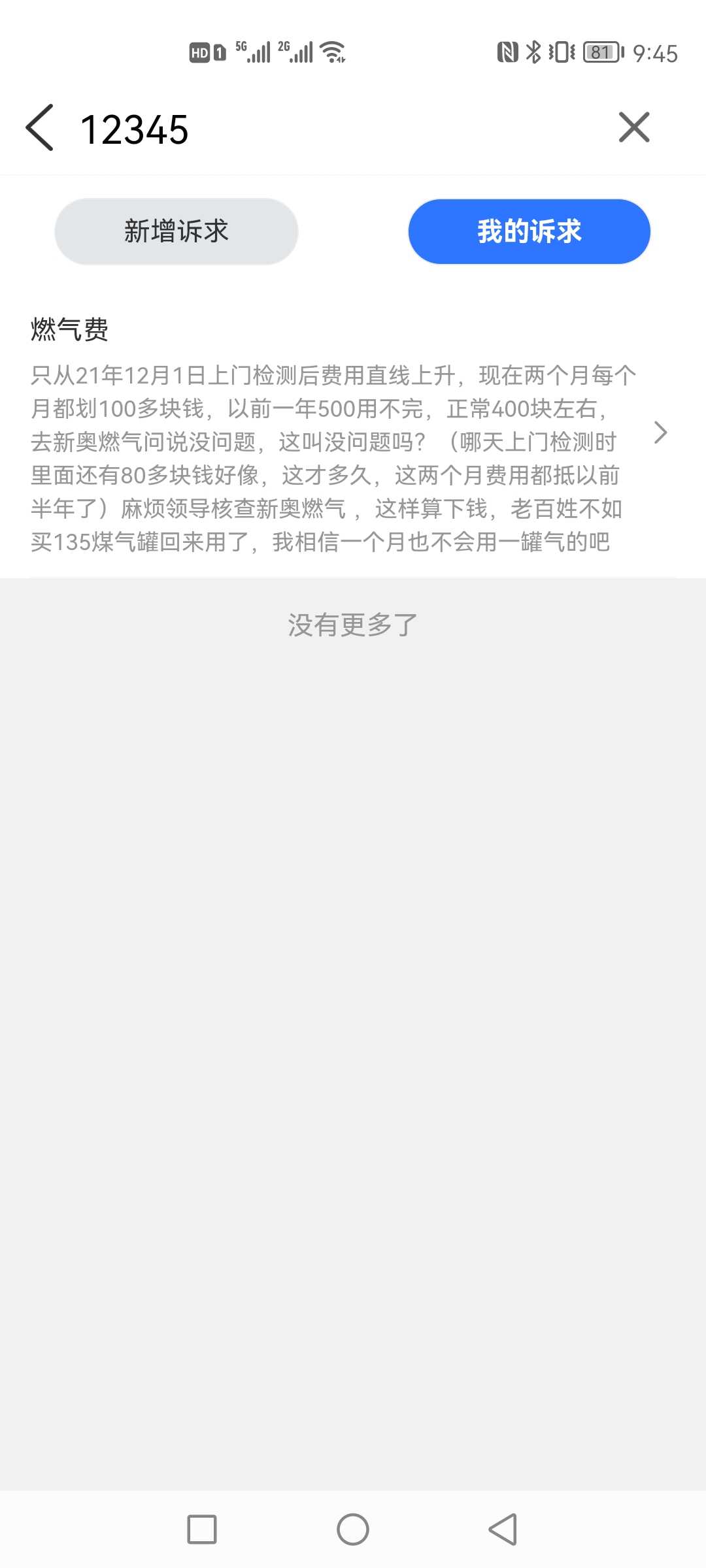Open the 燃气费 complaint entry
706x1568 pixels.
tap(353, 434)
